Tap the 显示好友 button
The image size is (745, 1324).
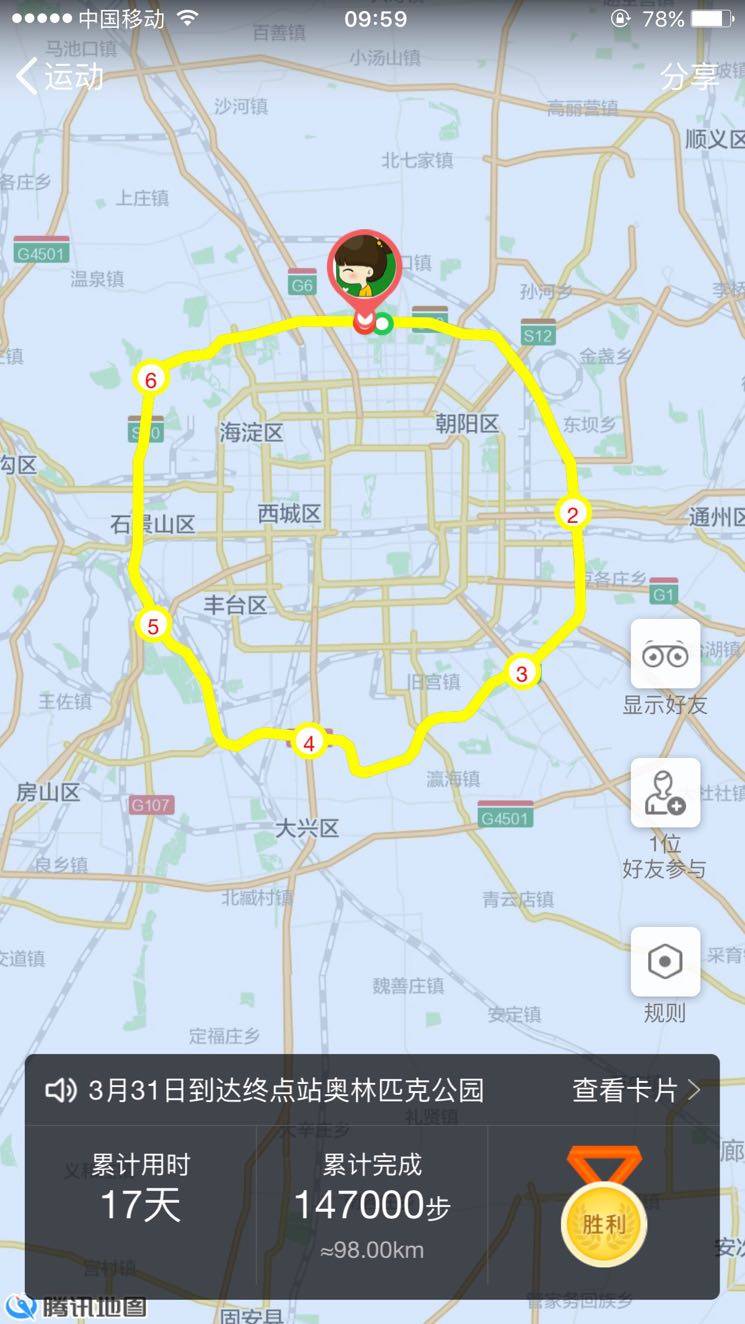point(665,655)
